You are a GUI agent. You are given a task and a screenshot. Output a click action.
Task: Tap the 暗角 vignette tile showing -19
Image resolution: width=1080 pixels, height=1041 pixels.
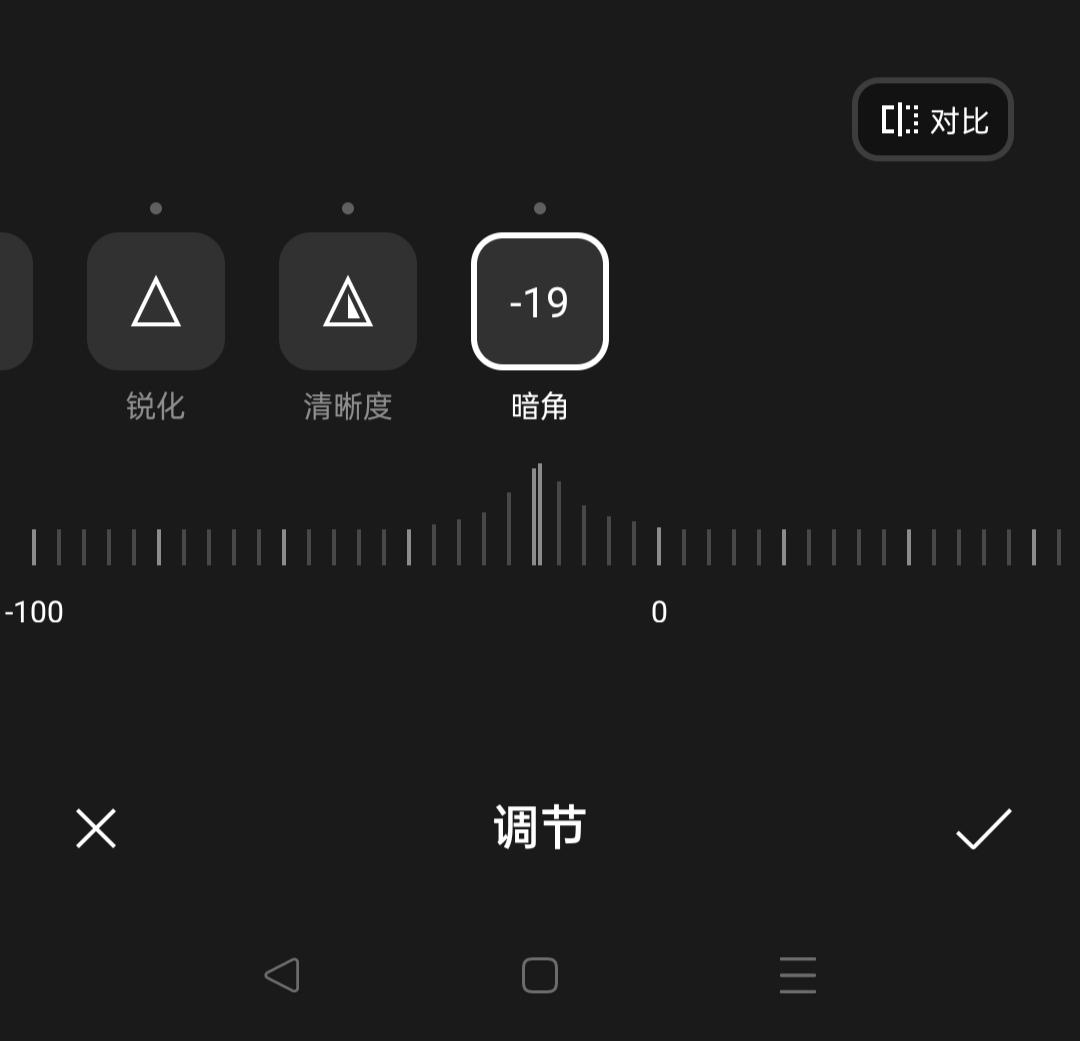click(x=540, y=302)
